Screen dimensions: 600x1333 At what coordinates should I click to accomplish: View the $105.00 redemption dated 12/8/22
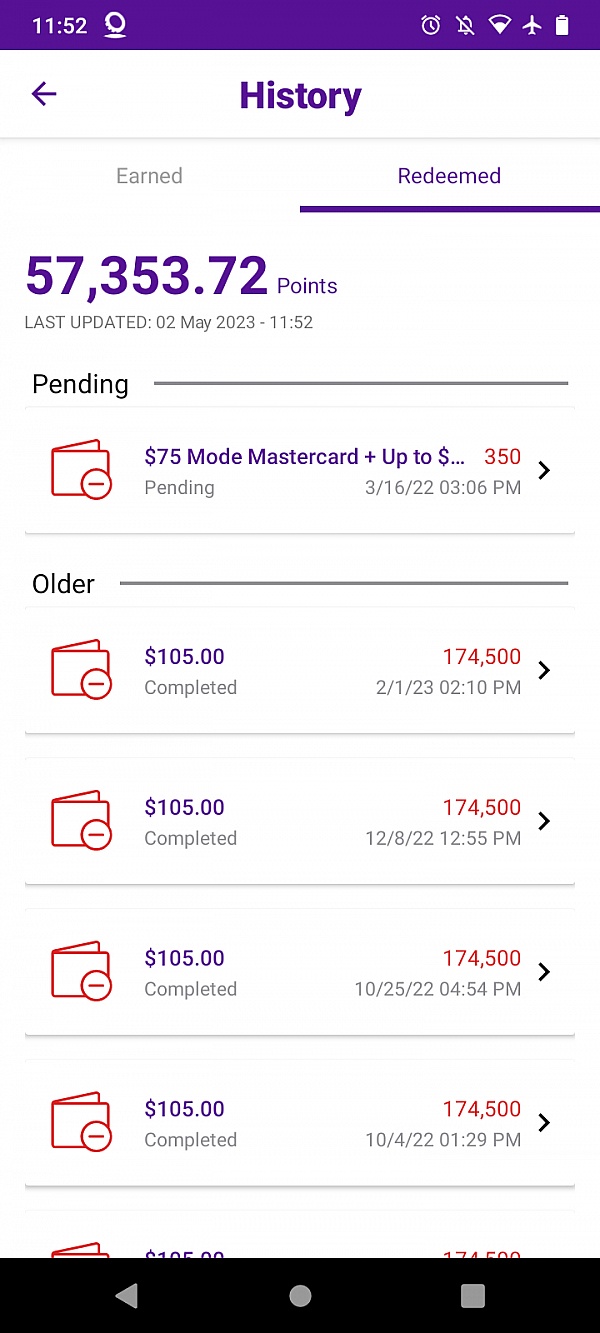[x=300, y=821]
